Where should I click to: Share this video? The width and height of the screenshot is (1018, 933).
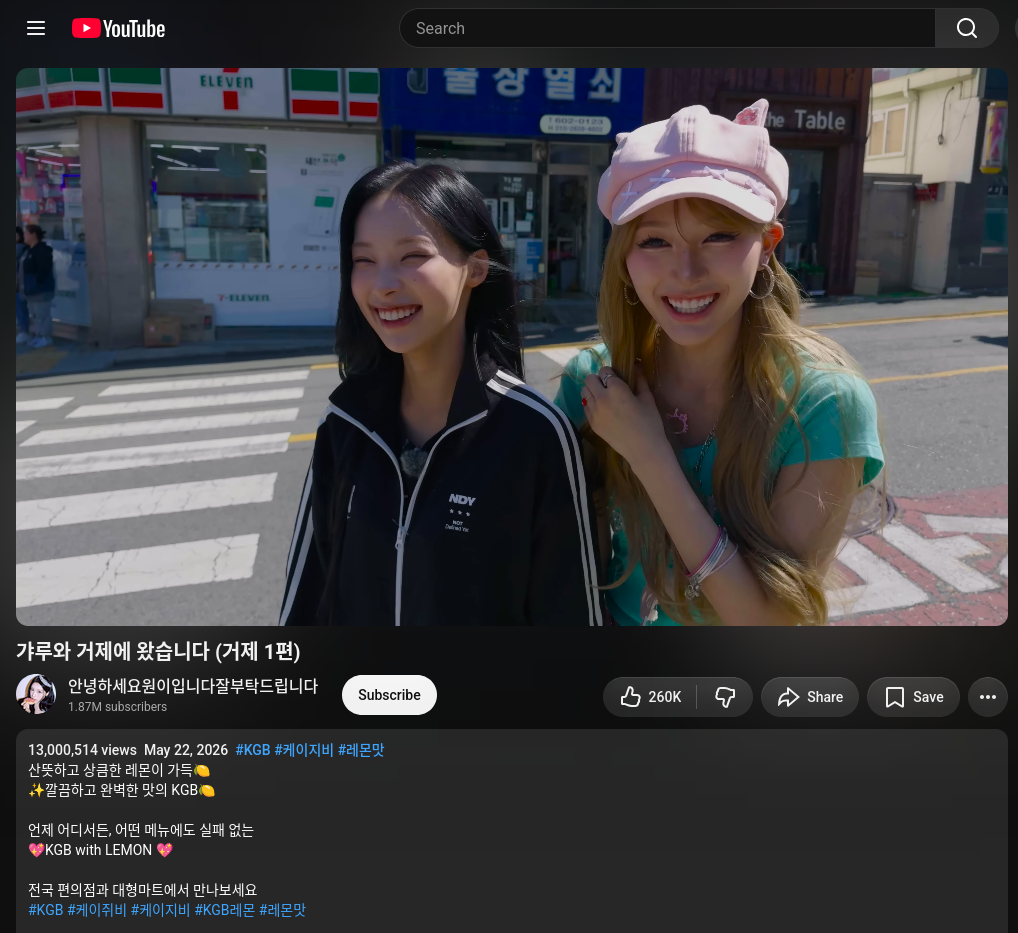(810, 697)
